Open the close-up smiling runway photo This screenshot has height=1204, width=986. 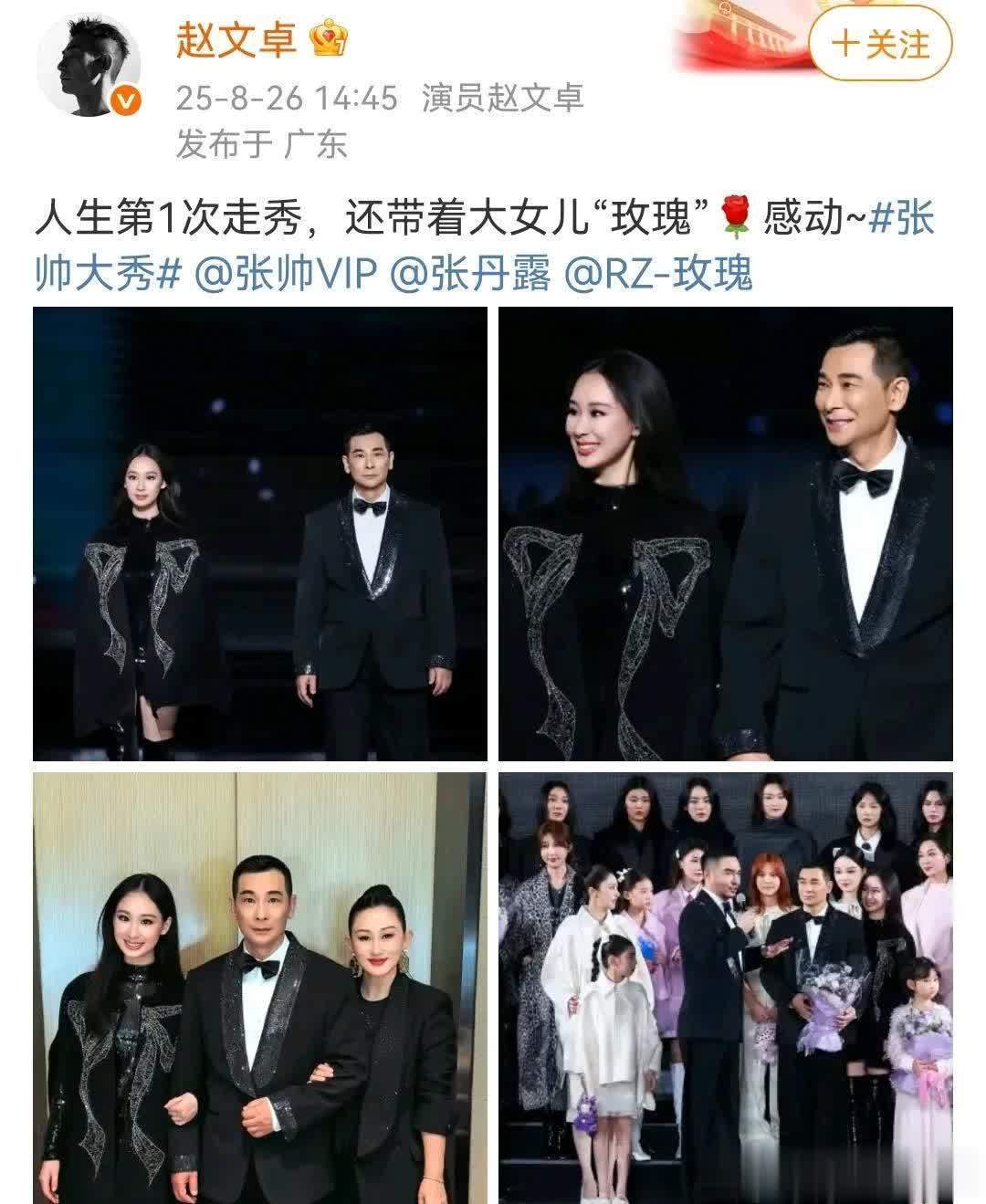[x=725, y=533]
